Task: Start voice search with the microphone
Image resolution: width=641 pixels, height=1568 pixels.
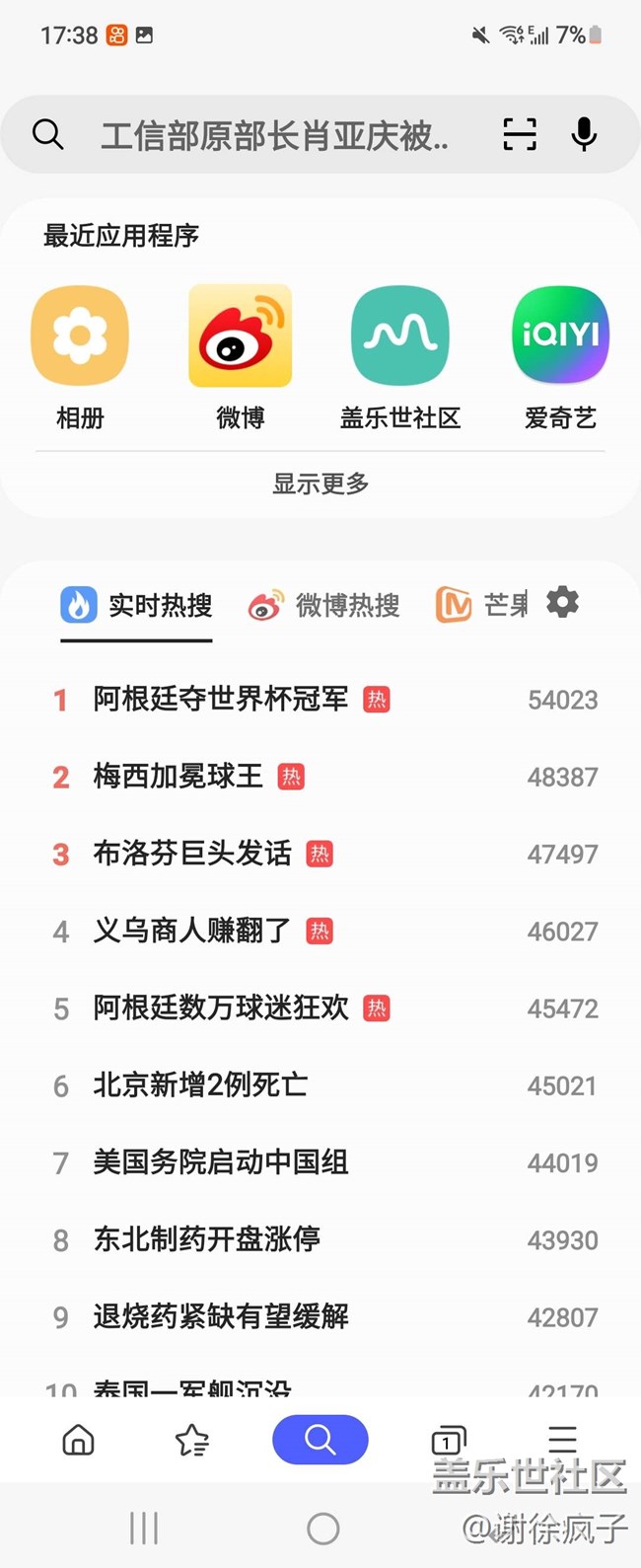Action: pos(584,134)
